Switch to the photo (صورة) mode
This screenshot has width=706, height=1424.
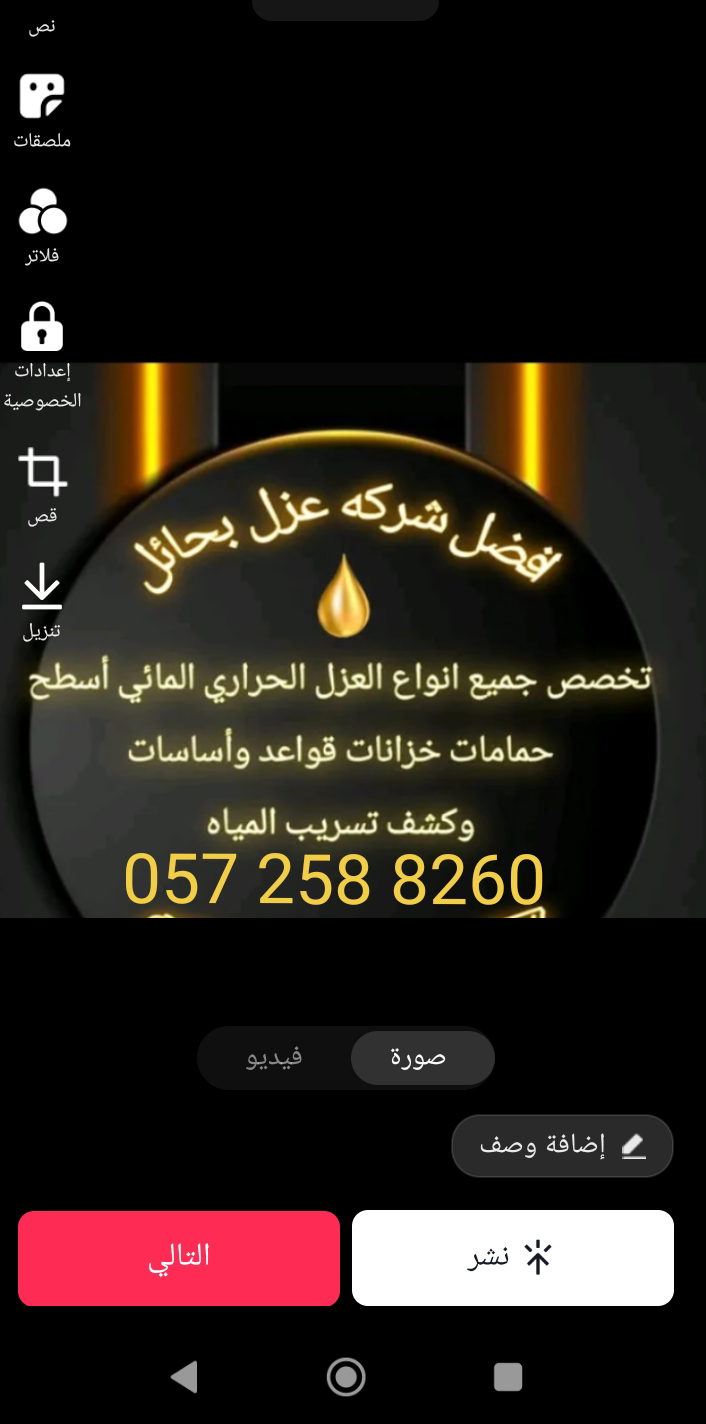(421, 1057)
